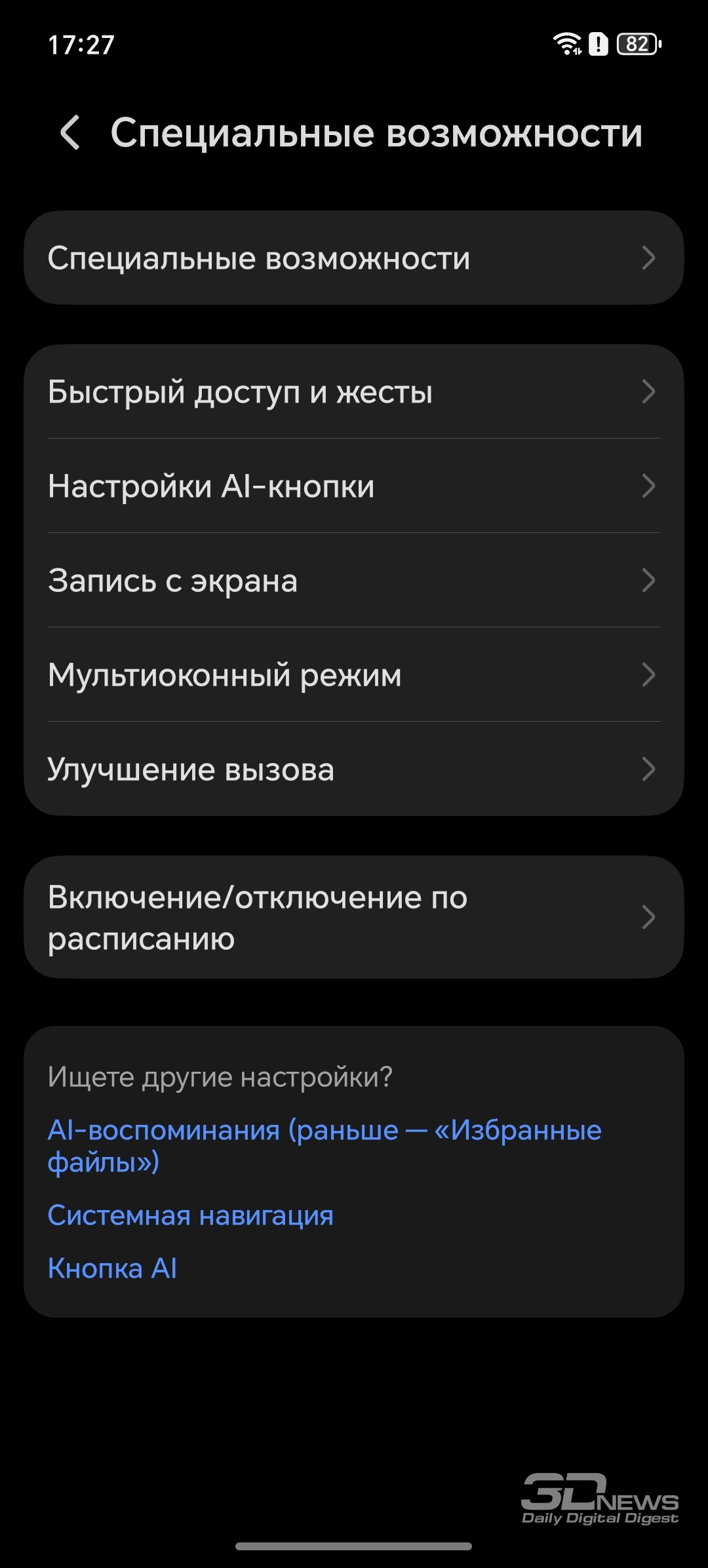Open Мультиоконный режим settings

click(x=354, y=675)
